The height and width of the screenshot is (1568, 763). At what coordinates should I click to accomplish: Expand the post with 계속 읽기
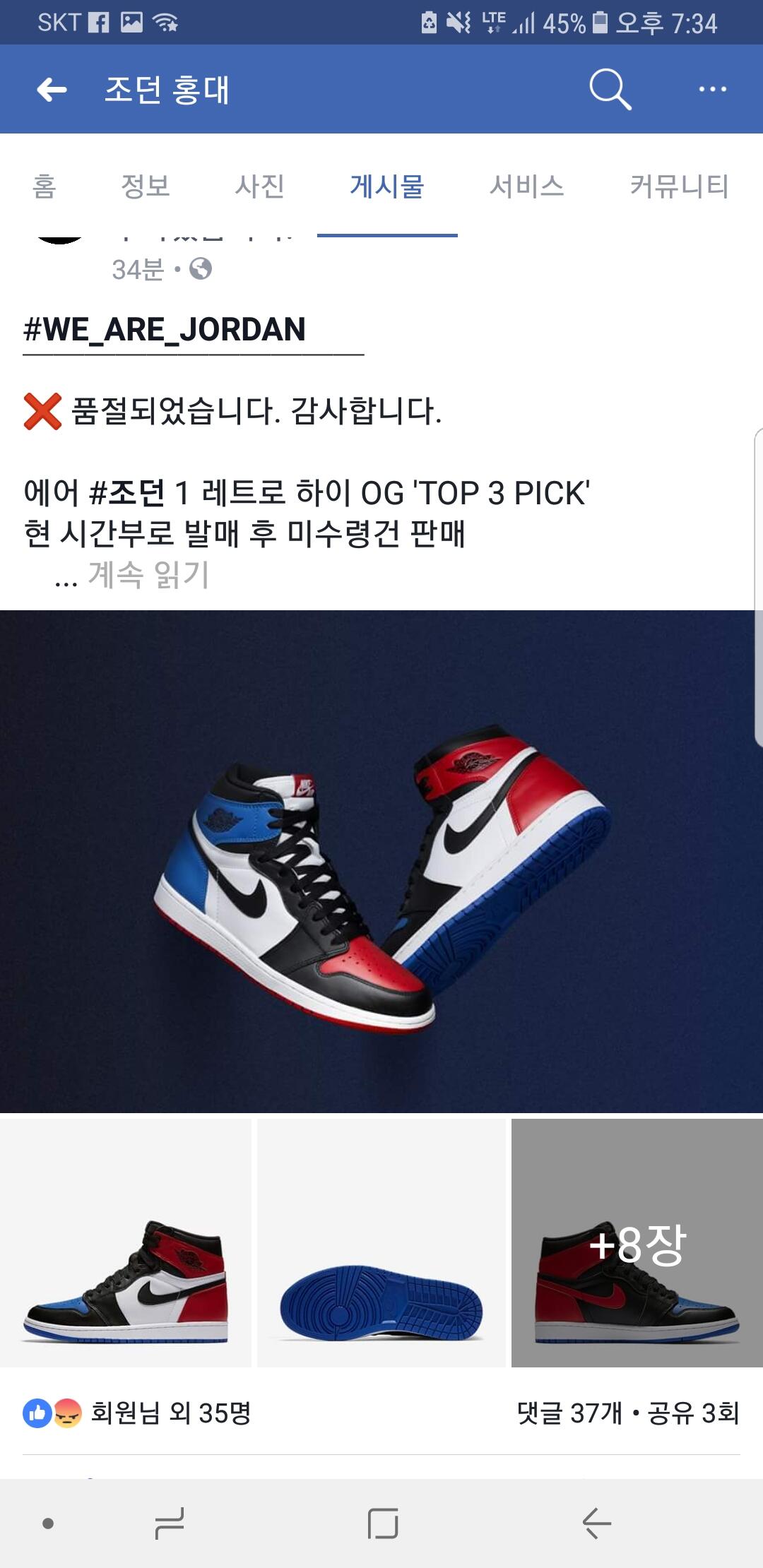[148, 575]
